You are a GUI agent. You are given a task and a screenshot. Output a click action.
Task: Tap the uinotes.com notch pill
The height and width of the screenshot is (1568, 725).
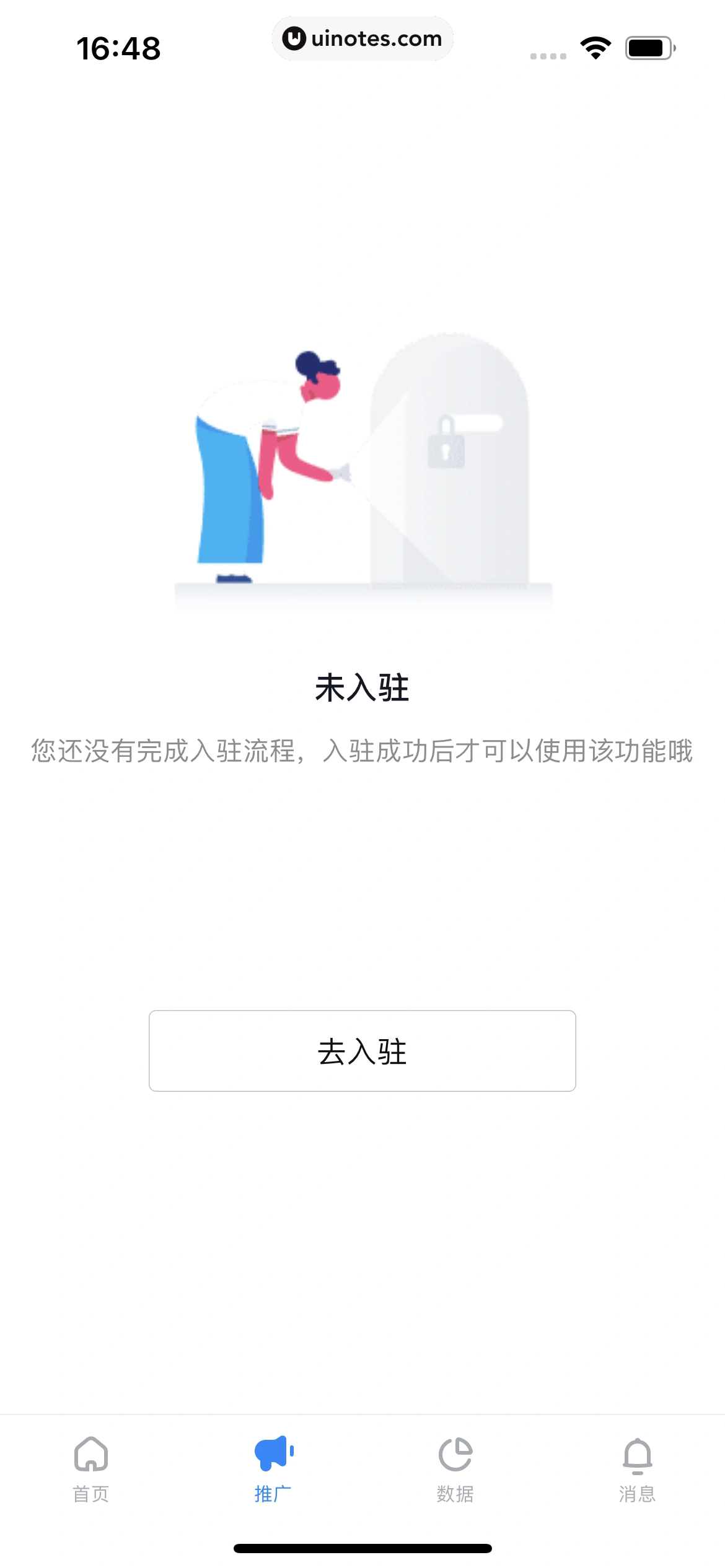pyautogui.click(x=362, y=38)
